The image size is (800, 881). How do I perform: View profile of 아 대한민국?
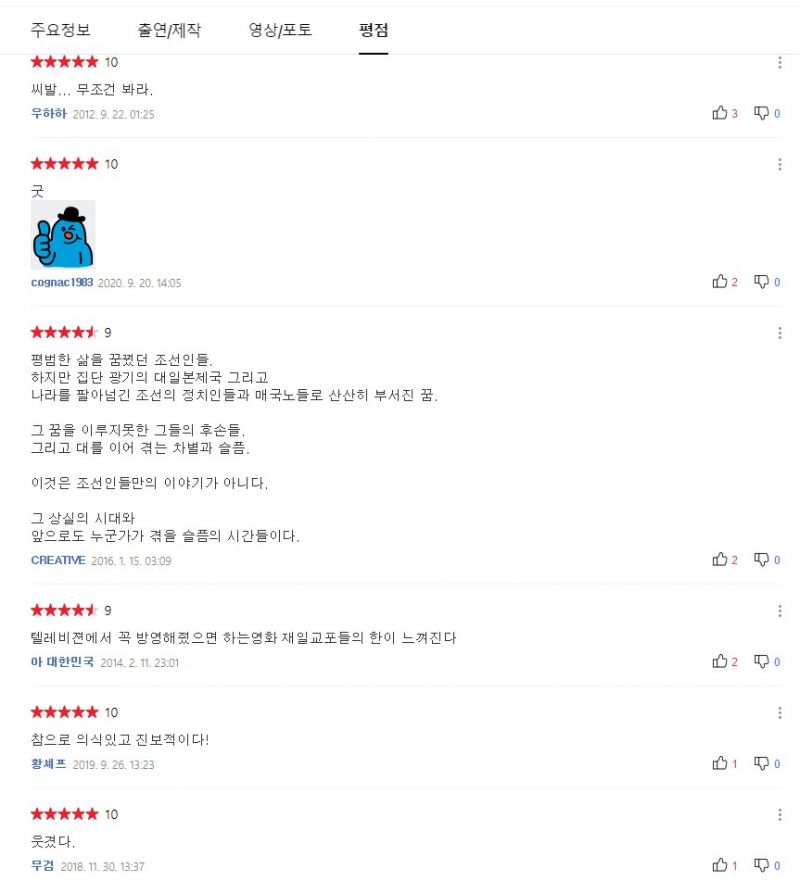tap(62, 662)
